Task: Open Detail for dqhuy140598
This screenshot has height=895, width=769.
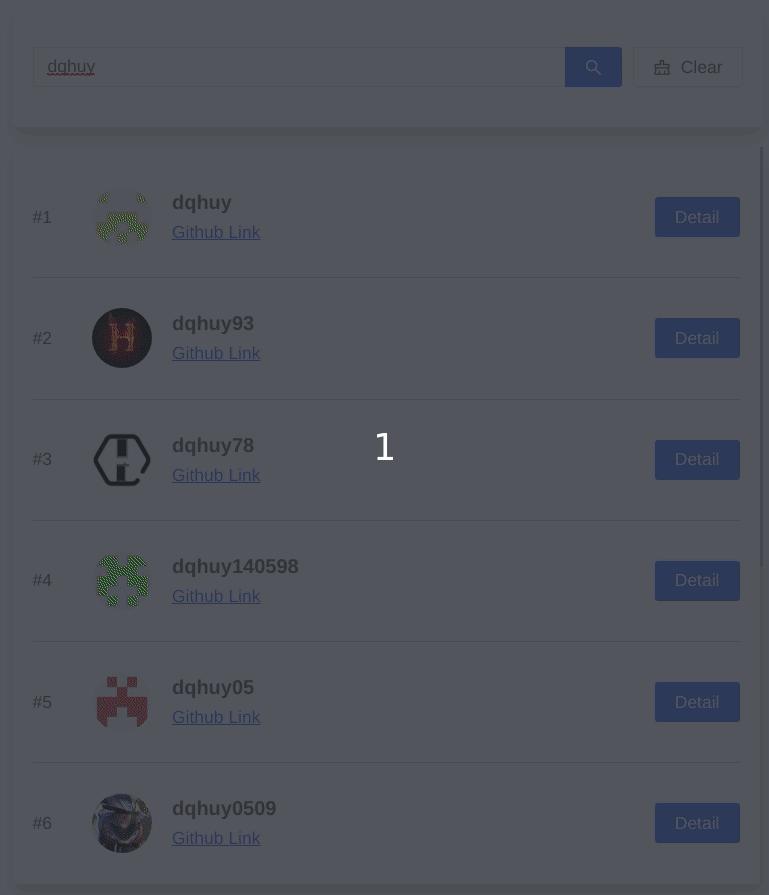Action: coord(696,580)
